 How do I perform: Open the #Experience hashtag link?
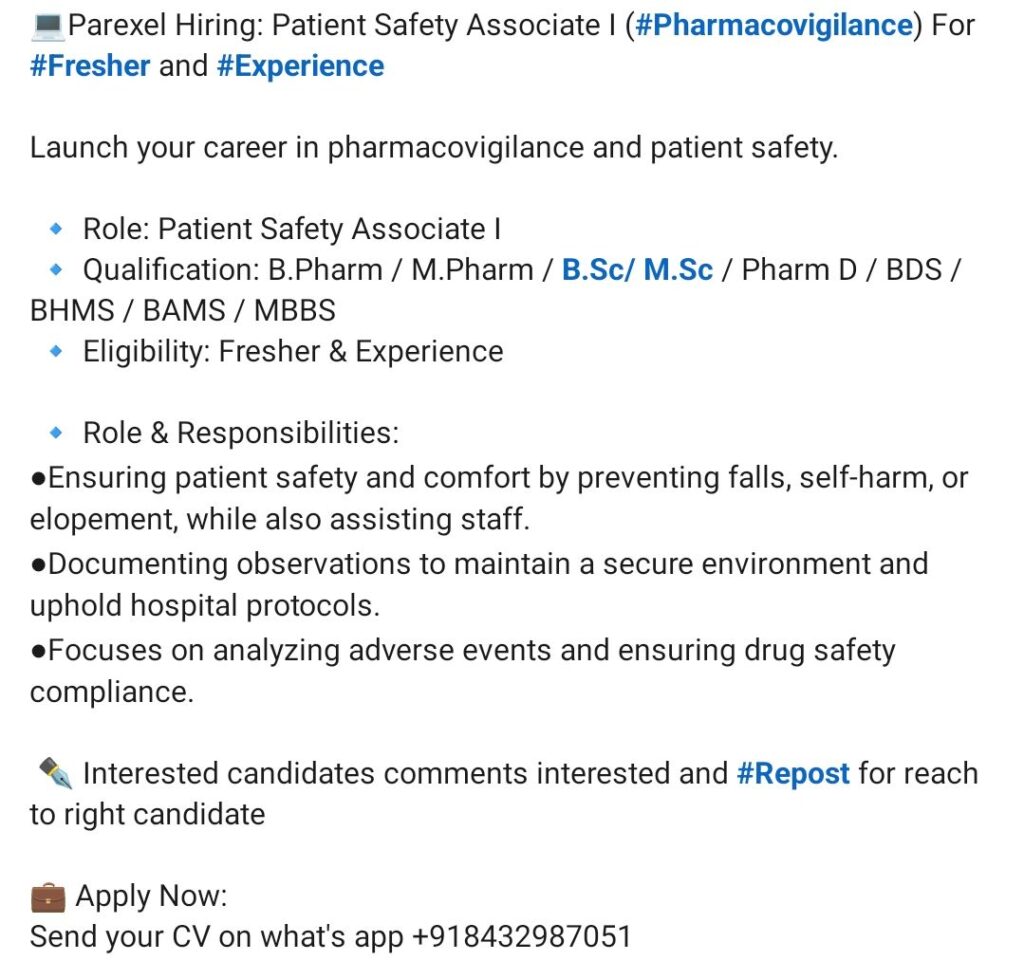coord(300,66)
